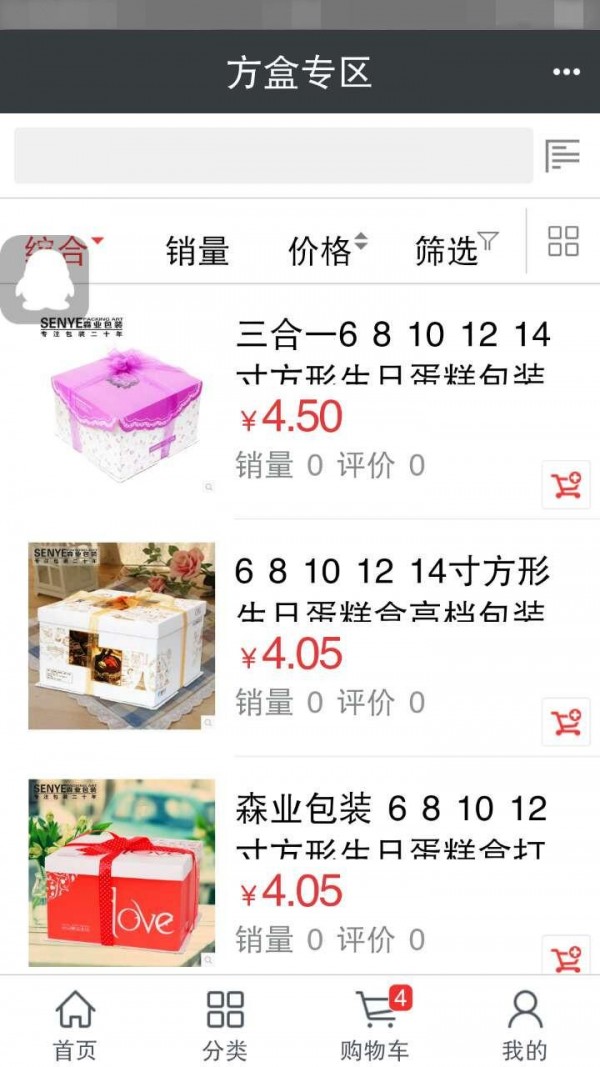Image resolution: width=600 pixels, height=1067 pixels.
Task: Sort products by 销量
Action: 197,251
